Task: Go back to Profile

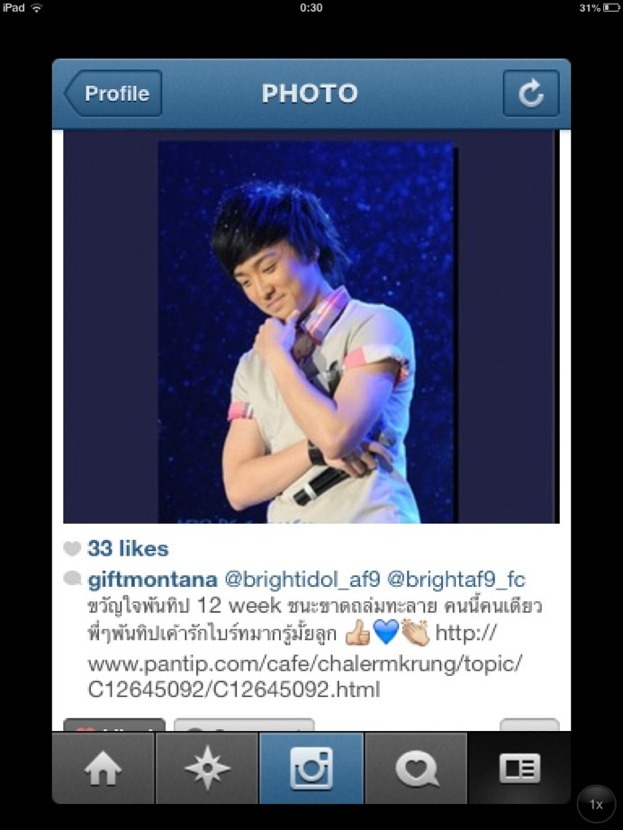Action: point(112,94)
